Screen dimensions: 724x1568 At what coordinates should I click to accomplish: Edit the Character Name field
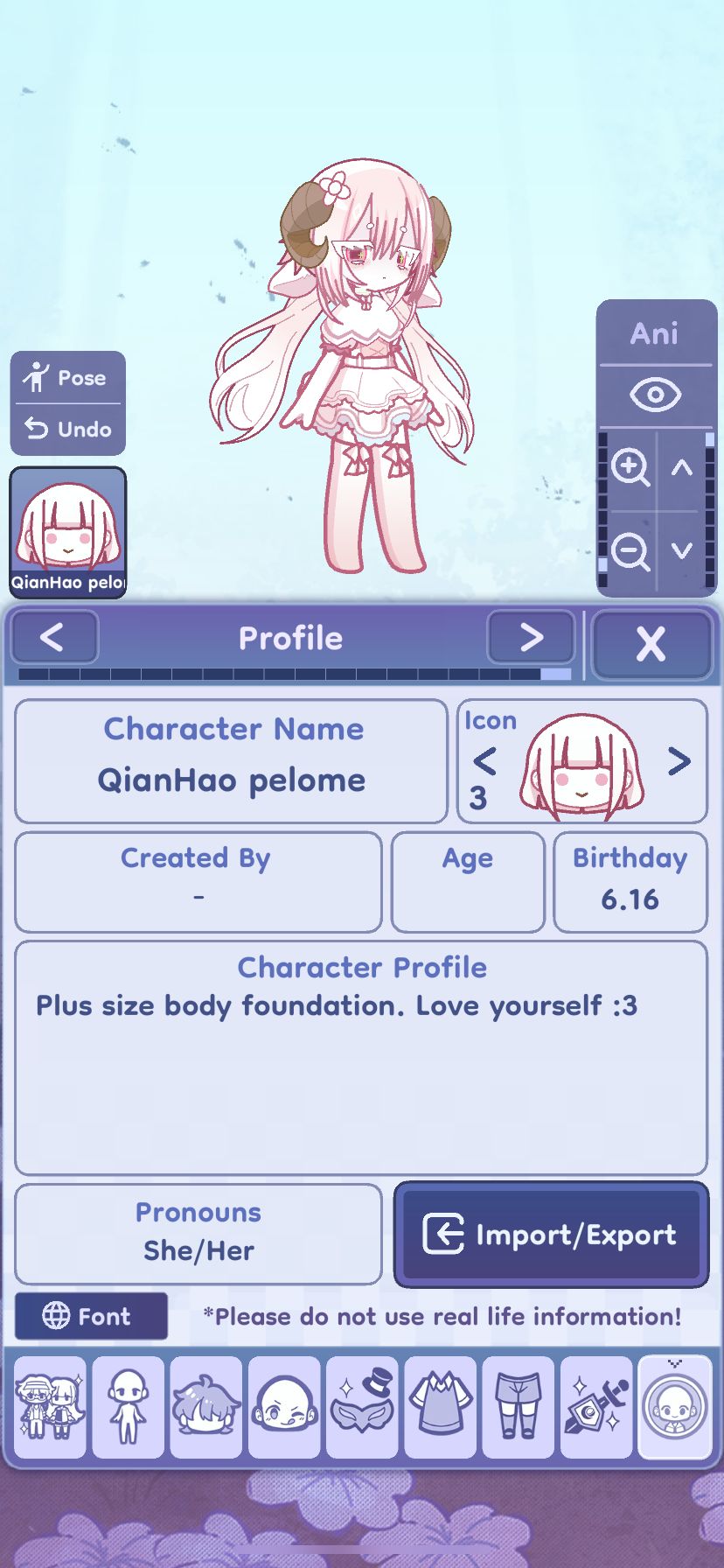tap(231, 761)
